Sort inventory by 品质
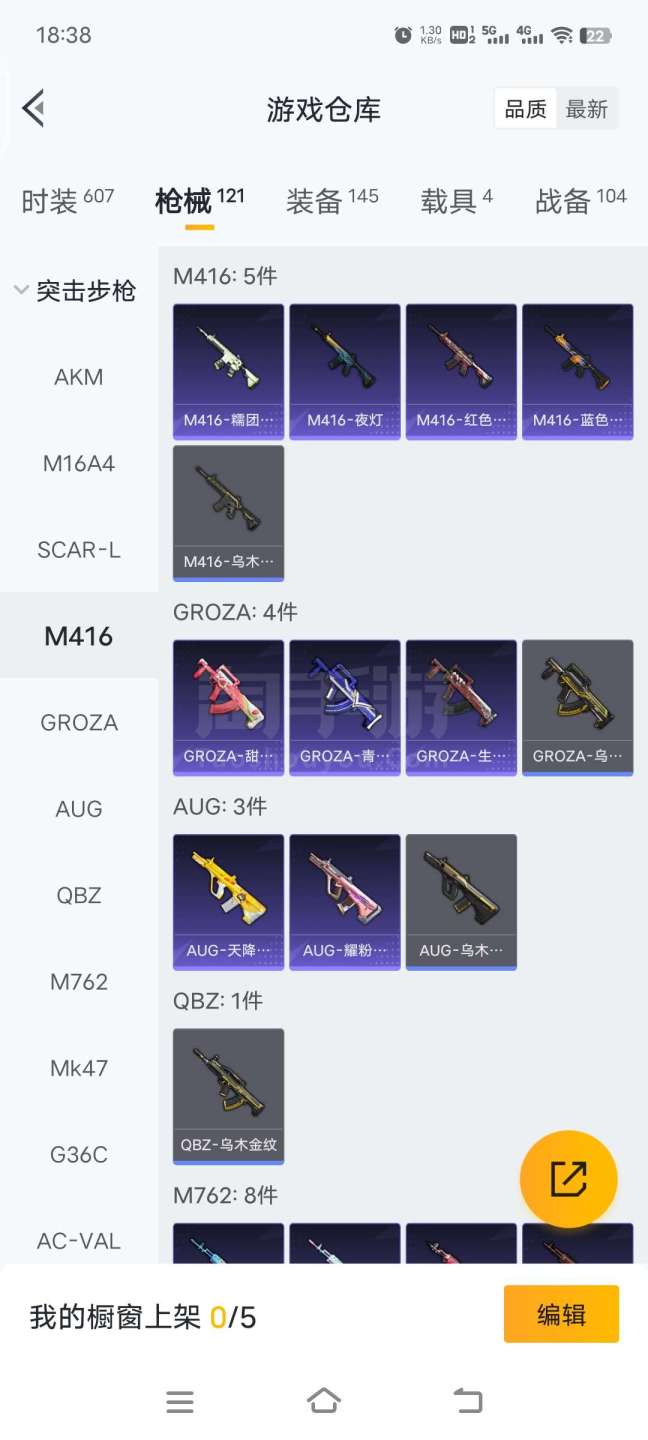 coord(525,109)
